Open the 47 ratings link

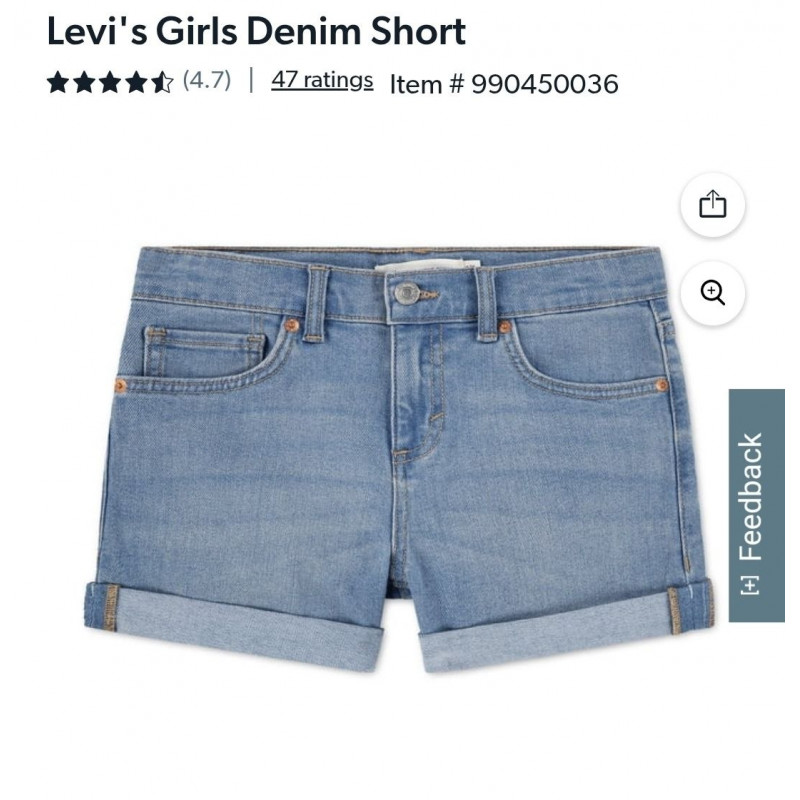[322, 80]
